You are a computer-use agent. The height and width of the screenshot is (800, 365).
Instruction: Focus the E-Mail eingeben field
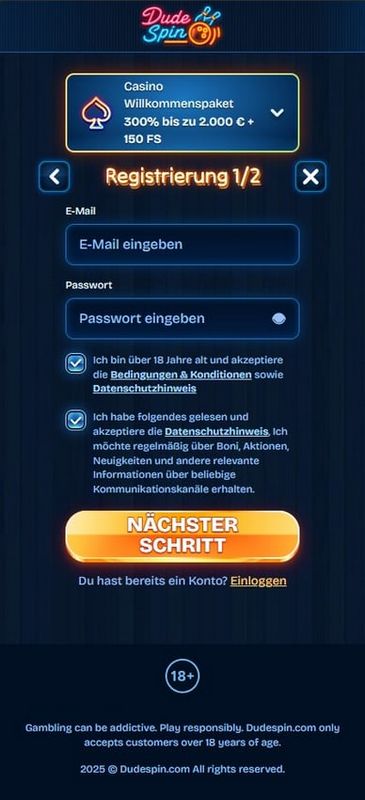[182, 244]
